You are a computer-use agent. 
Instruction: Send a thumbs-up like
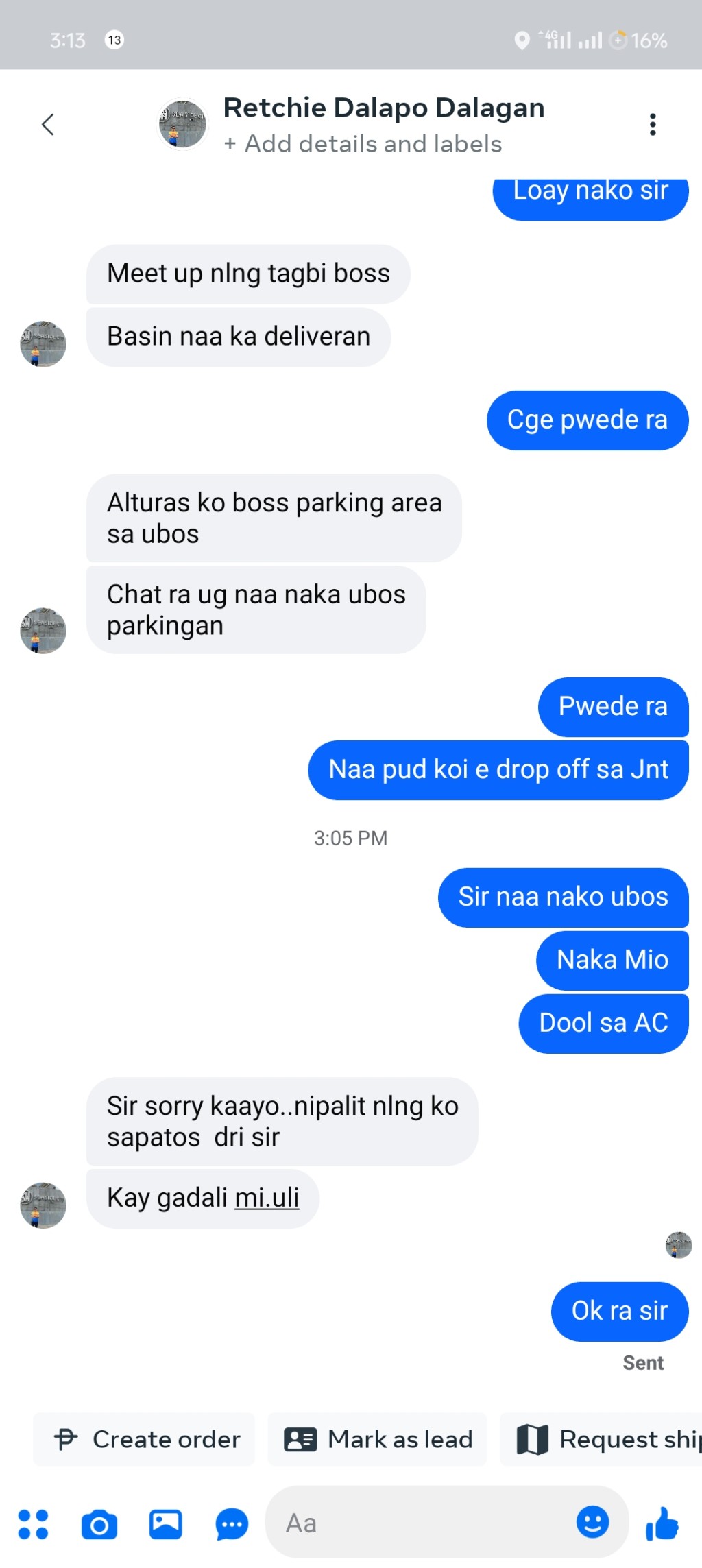pos(662,1523)
